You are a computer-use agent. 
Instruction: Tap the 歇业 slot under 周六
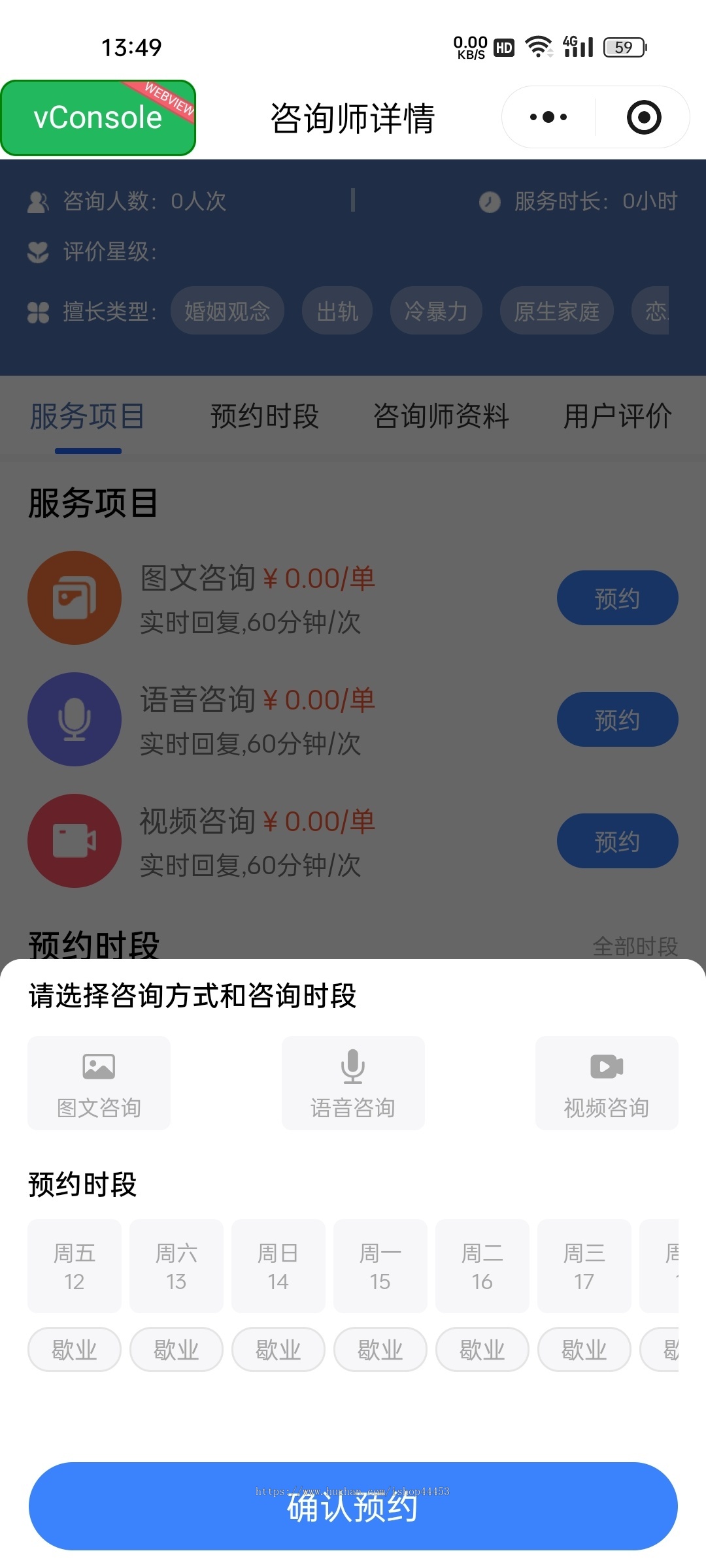click(x=175, y=1349)
